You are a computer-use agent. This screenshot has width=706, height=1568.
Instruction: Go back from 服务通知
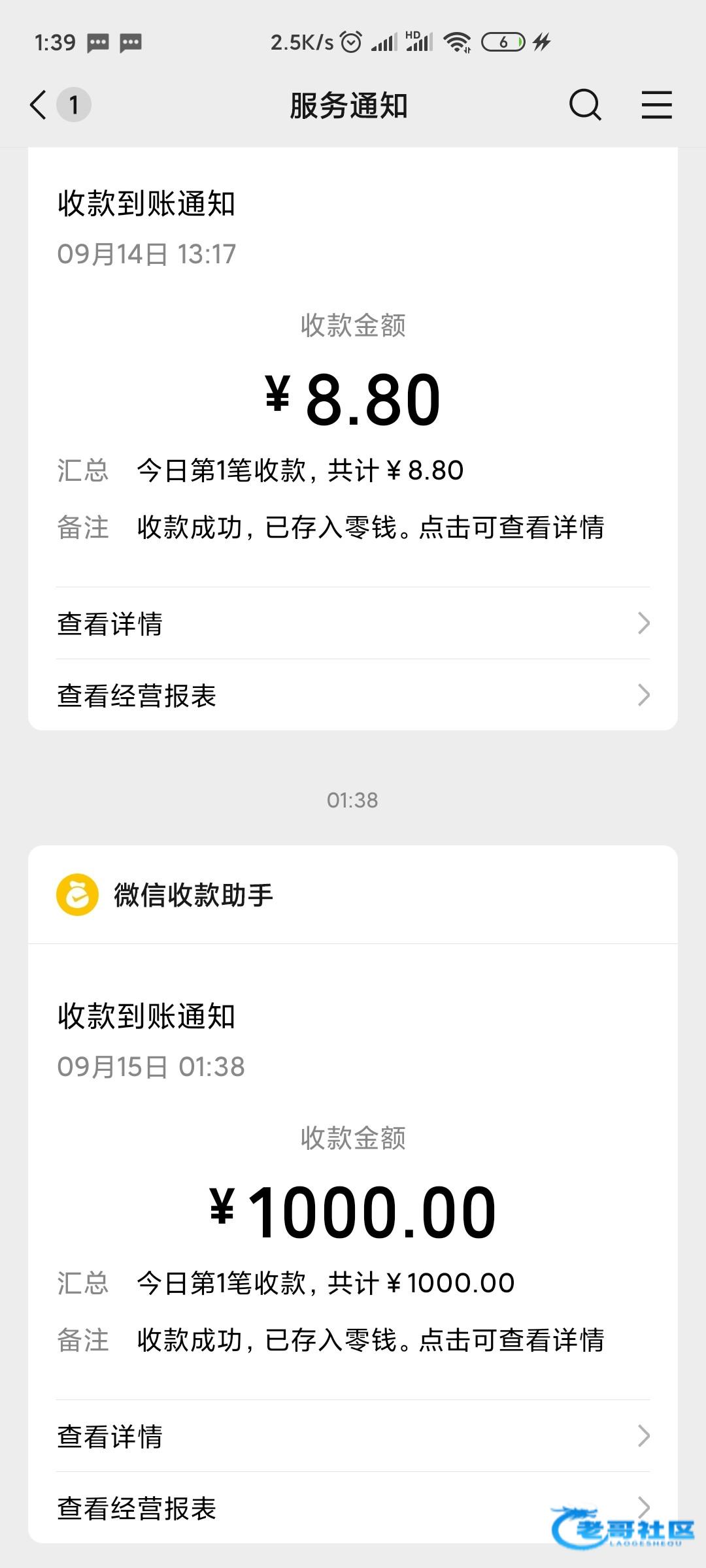39,105
